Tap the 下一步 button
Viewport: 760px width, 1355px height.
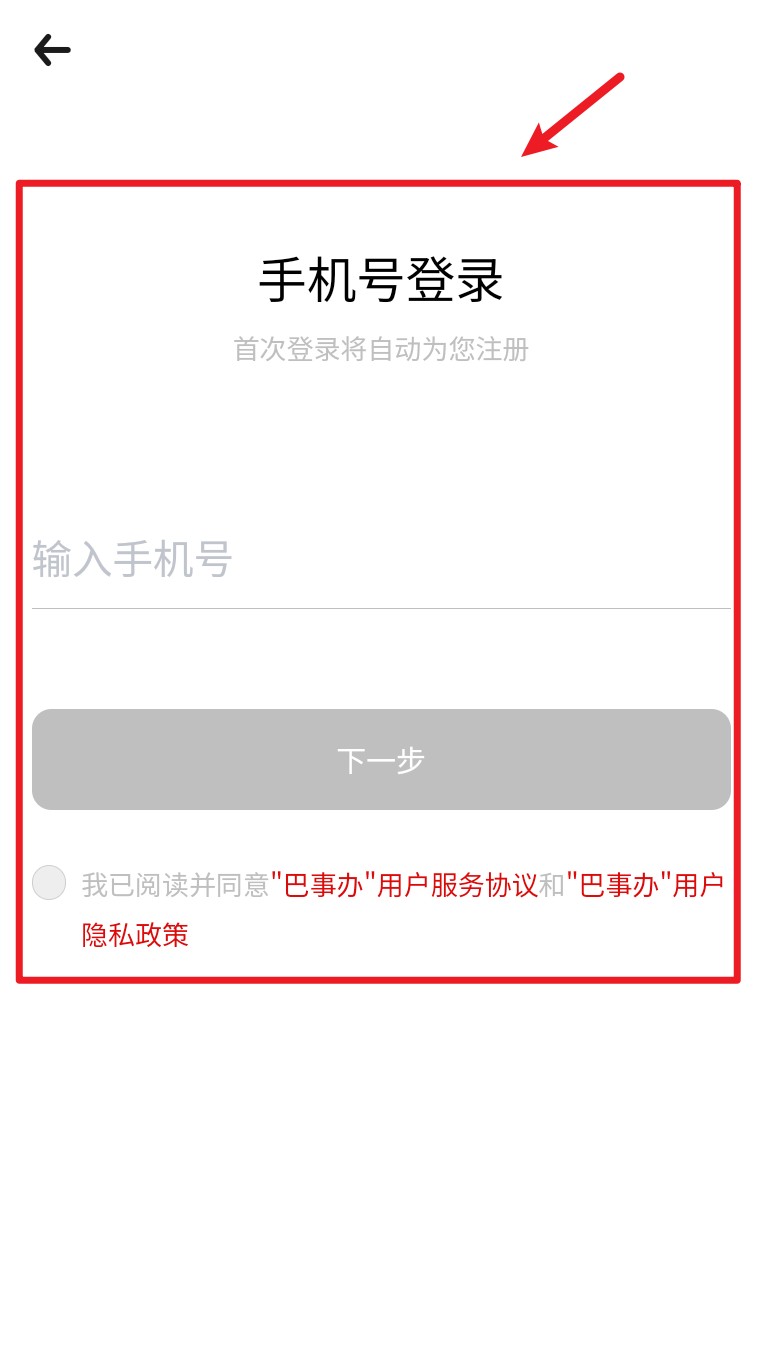(381, 760)
